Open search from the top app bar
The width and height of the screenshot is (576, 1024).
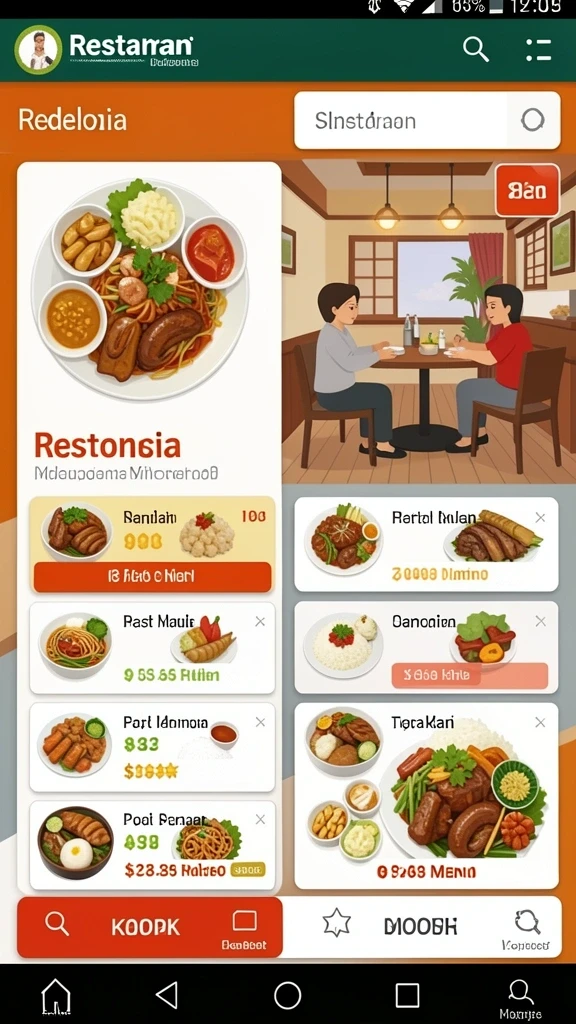point(475,49)
